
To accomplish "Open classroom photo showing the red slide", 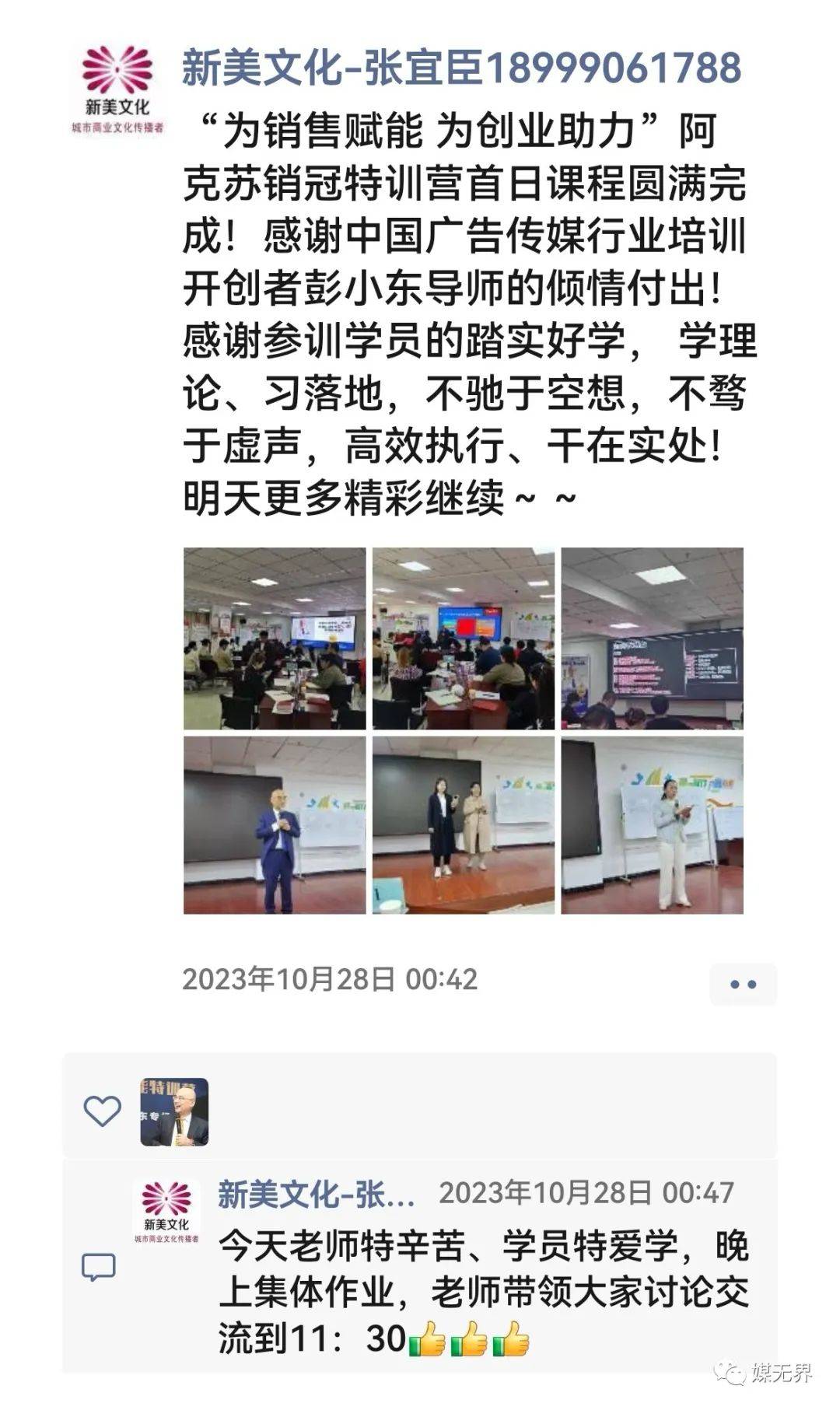I will 463,638.
